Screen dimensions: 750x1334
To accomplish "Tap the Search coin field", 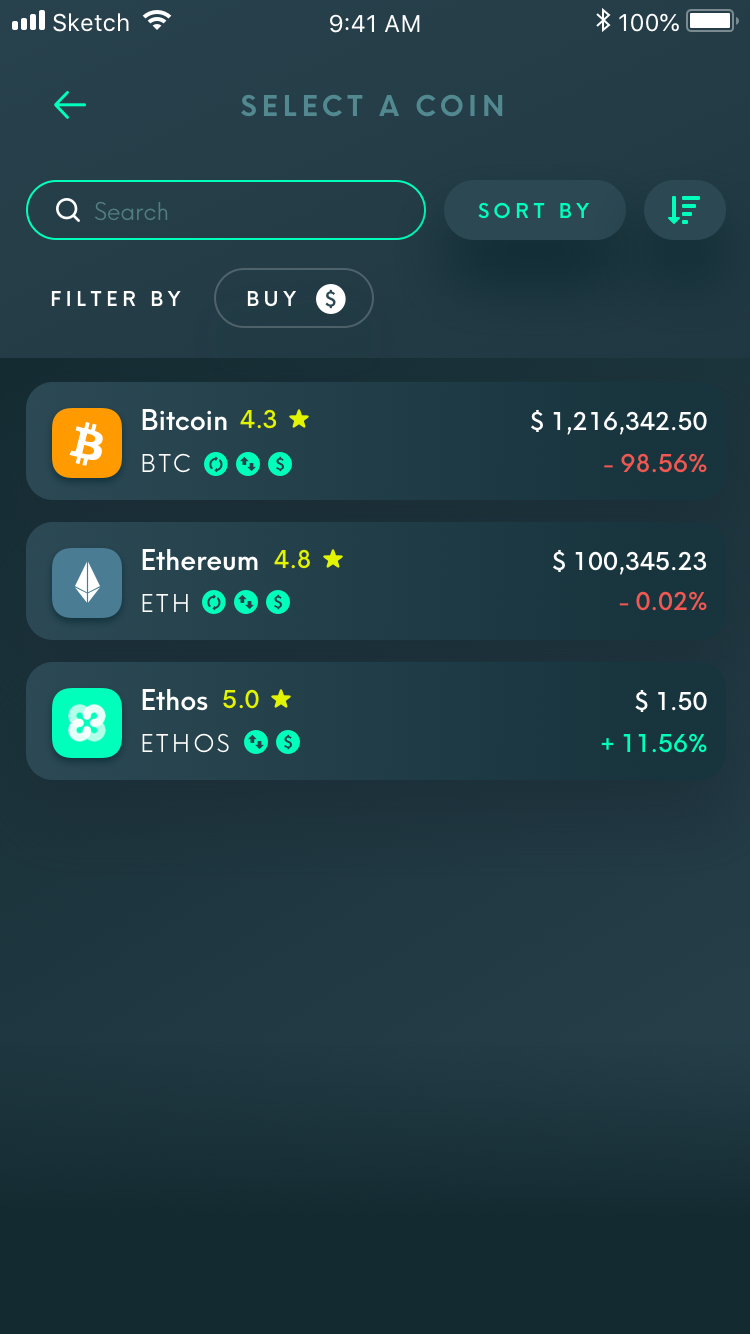I will pyautogui.click(x=226, y=210).
